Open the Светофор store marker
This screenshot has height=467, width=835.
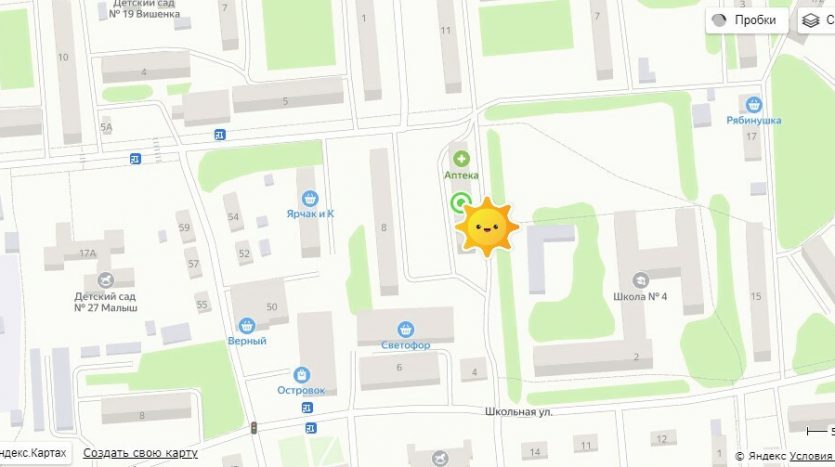(x=405, y=329)
